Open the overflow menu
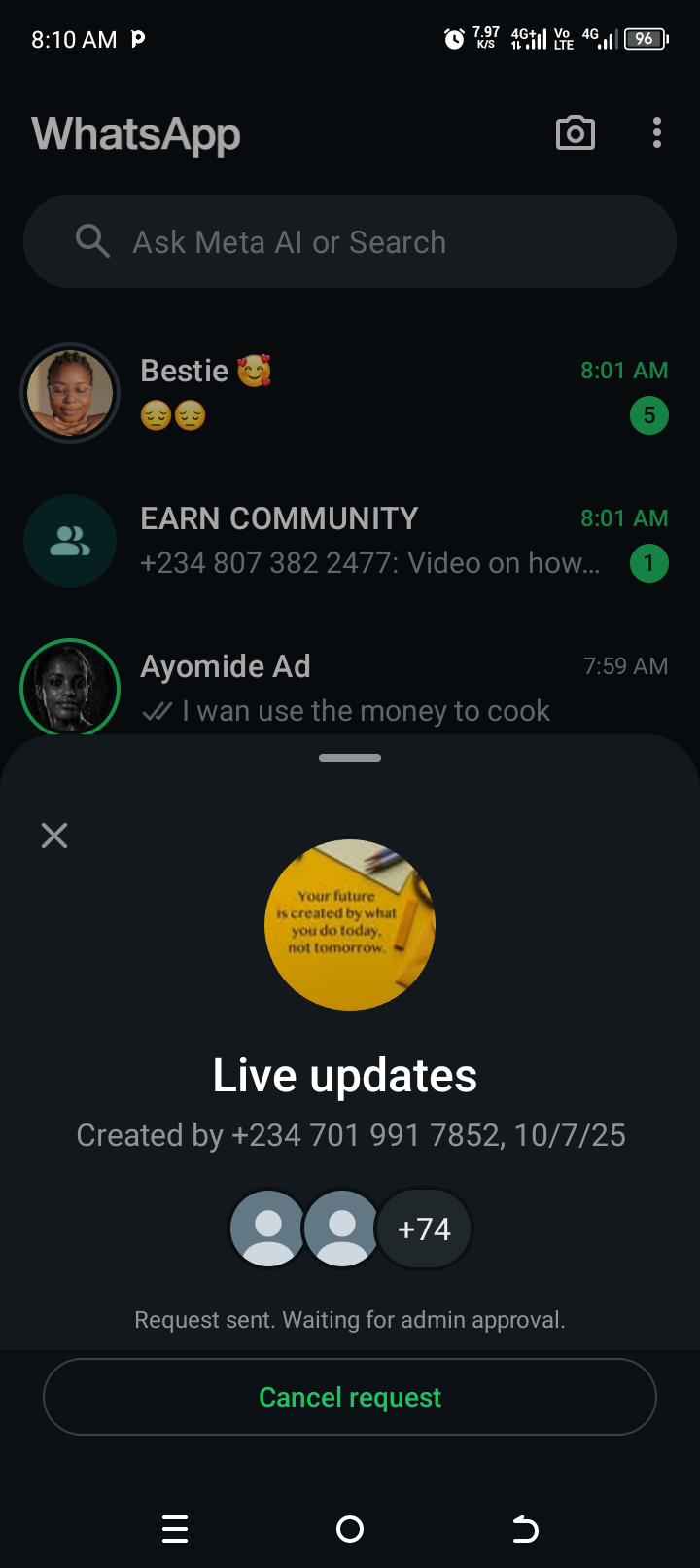This screenshot has height=1568, width=700. point(657,133)
